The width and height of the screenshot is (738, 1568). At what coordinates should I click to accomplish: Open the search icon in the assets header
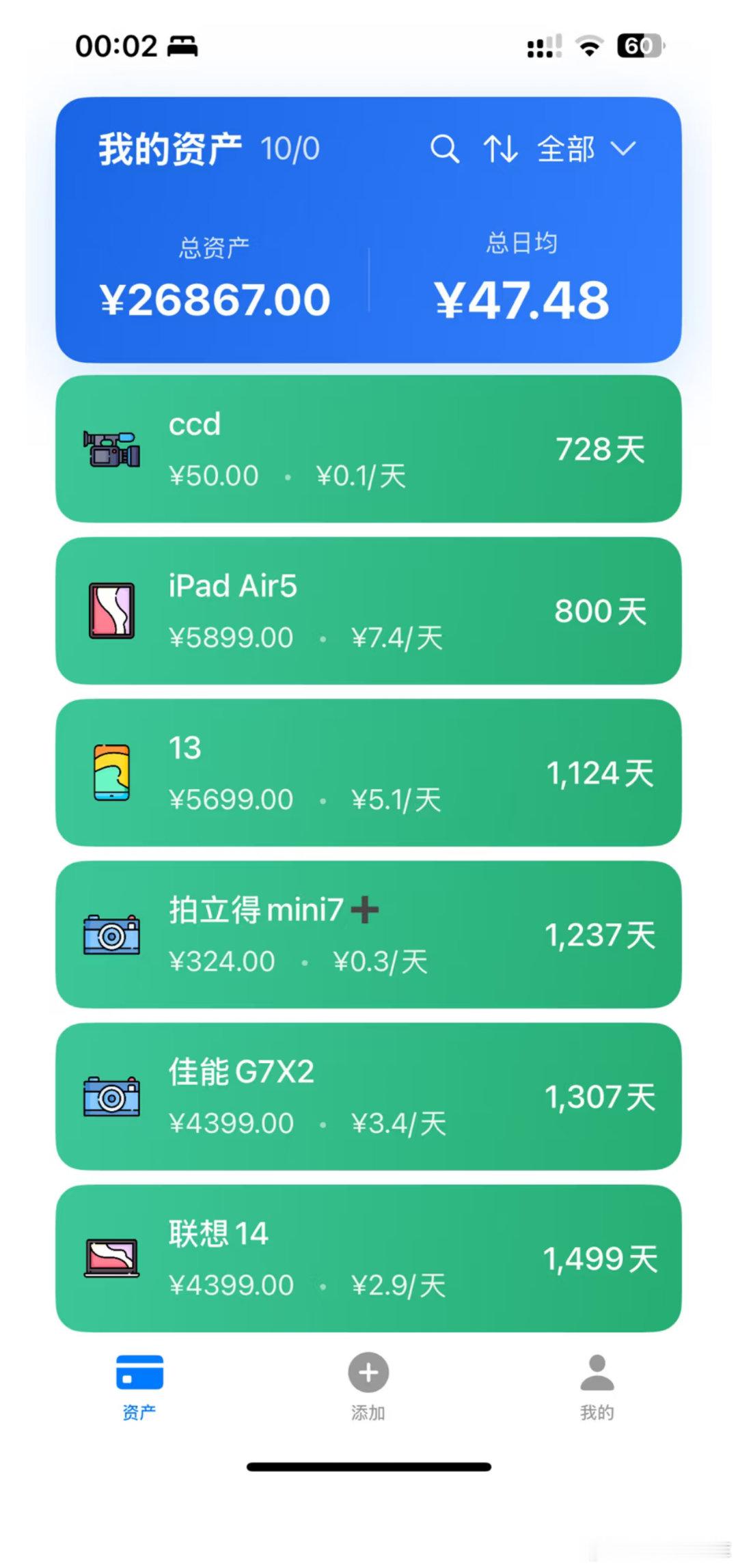click(447, 150)
